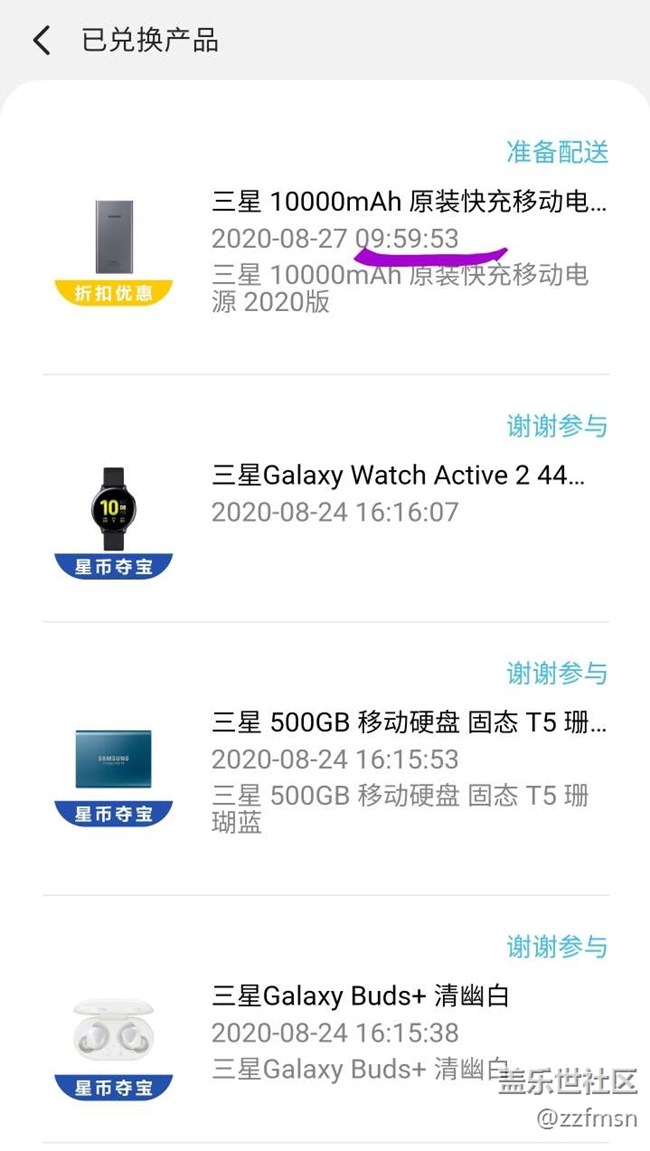The width and height of the screenshot is (650, 1151).
Task: View the Galaxy Watch Active 2 entry
Action: 397,476
